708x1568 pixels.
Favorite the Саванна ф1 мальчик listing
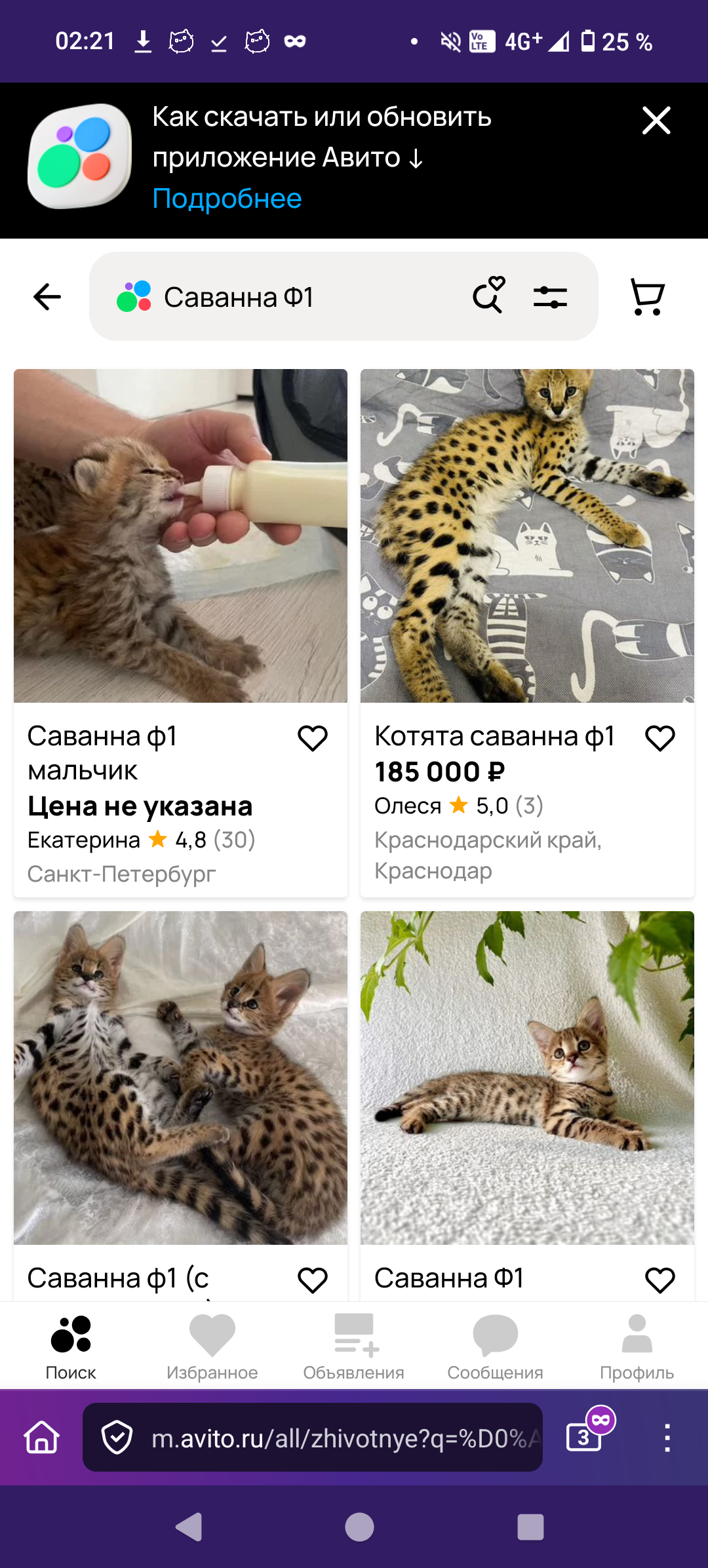click(x=313, y=739)
